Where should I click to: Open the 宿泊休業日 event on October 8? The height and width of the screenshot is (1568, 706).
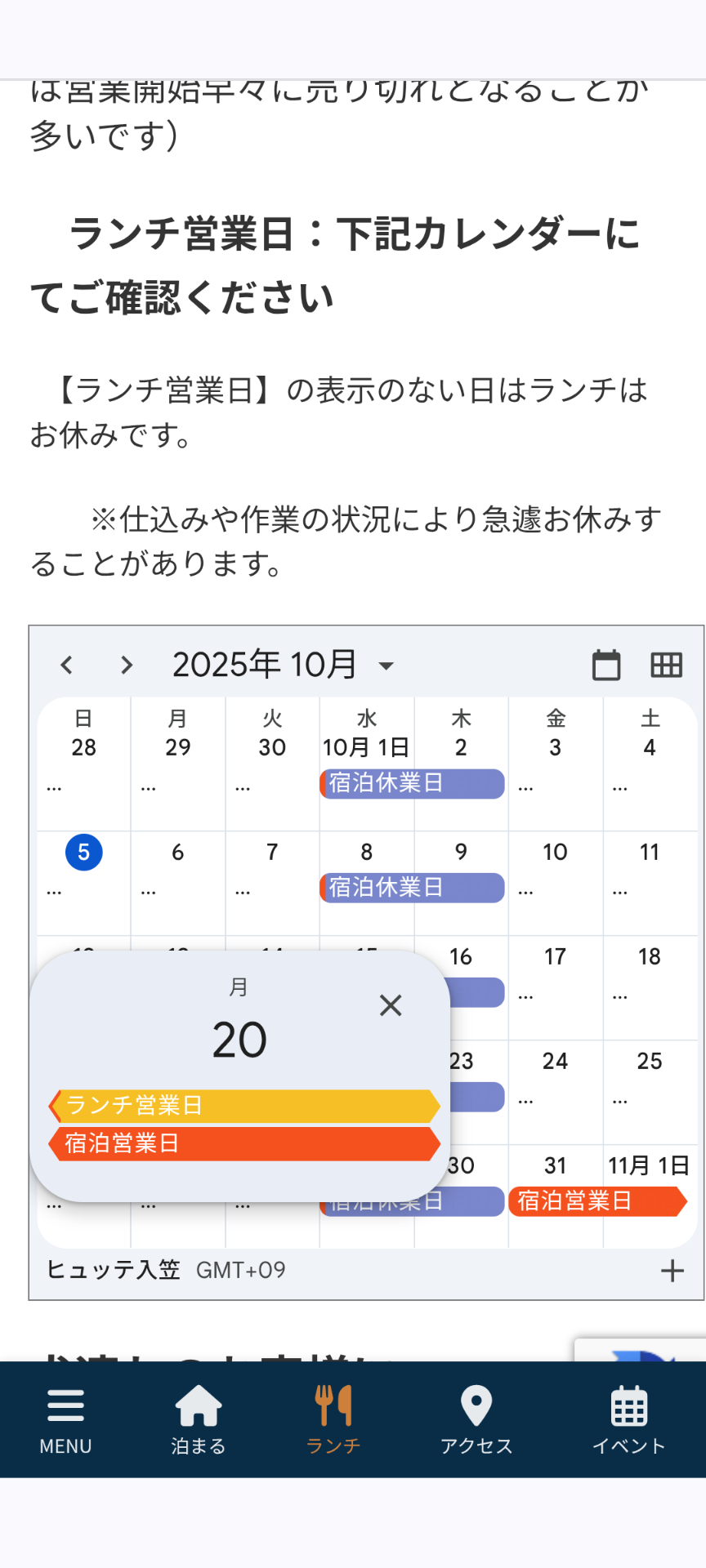(413, 888)
